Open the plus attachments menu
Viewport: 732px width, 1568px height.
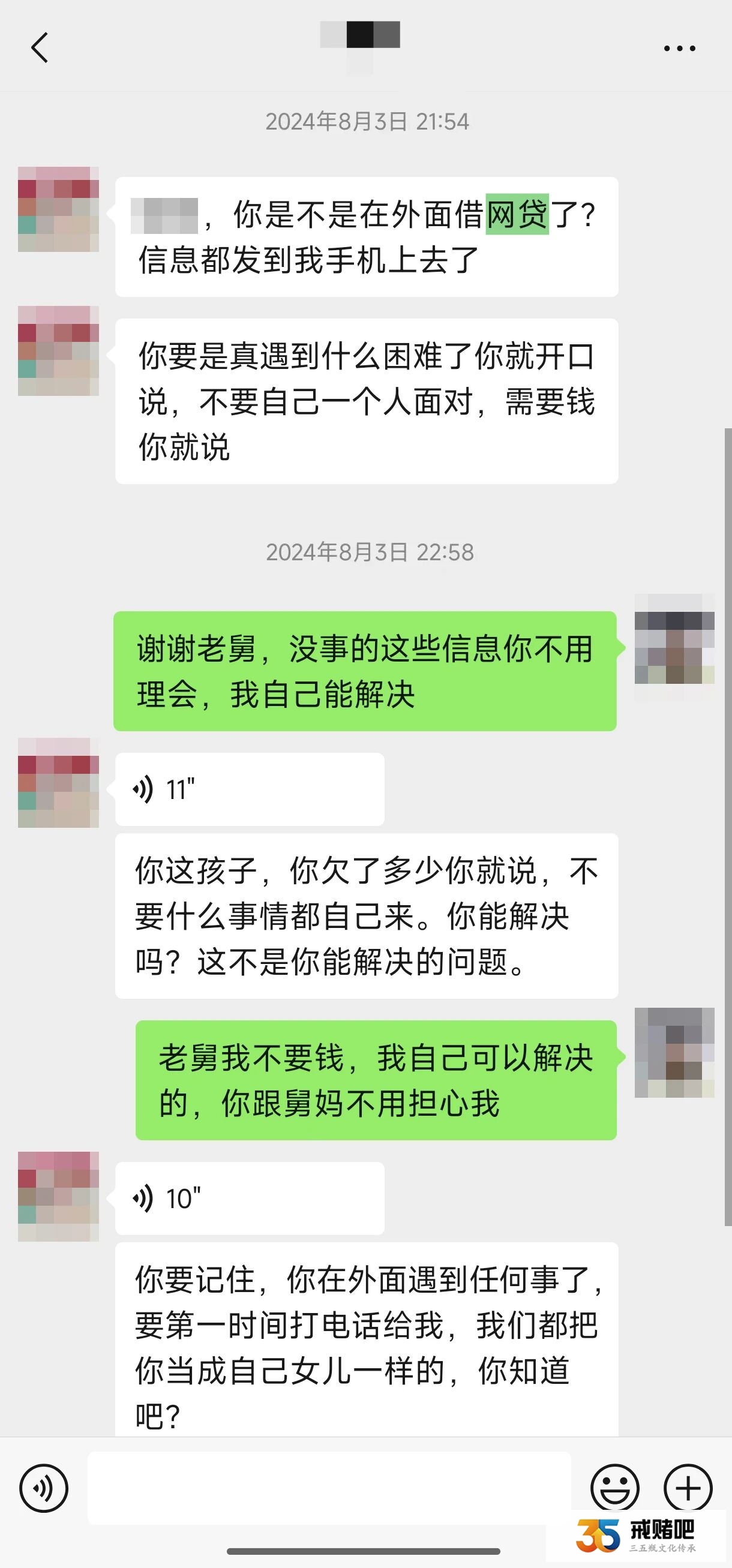click(688, 1488)
